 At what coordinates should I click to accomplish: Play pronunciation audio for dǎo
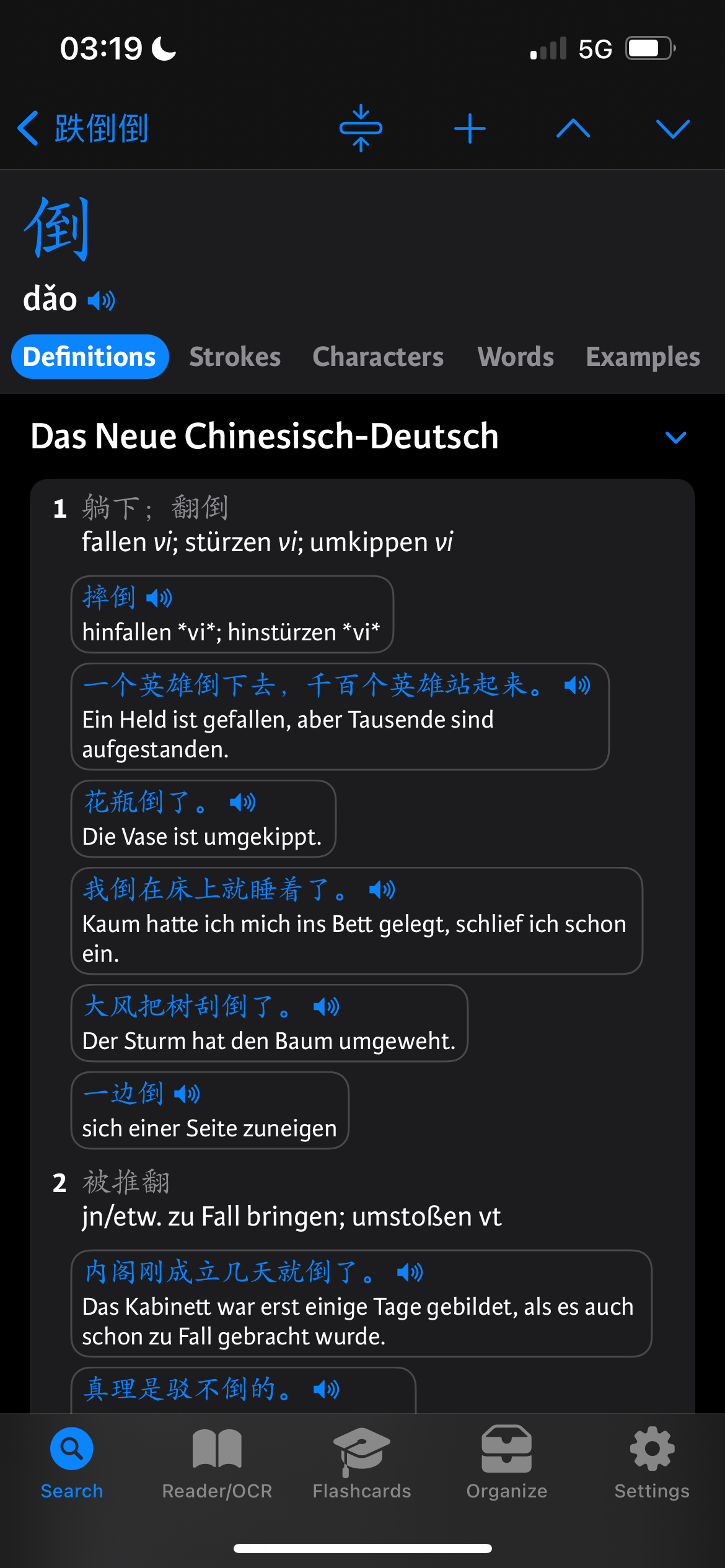(102, 301)
